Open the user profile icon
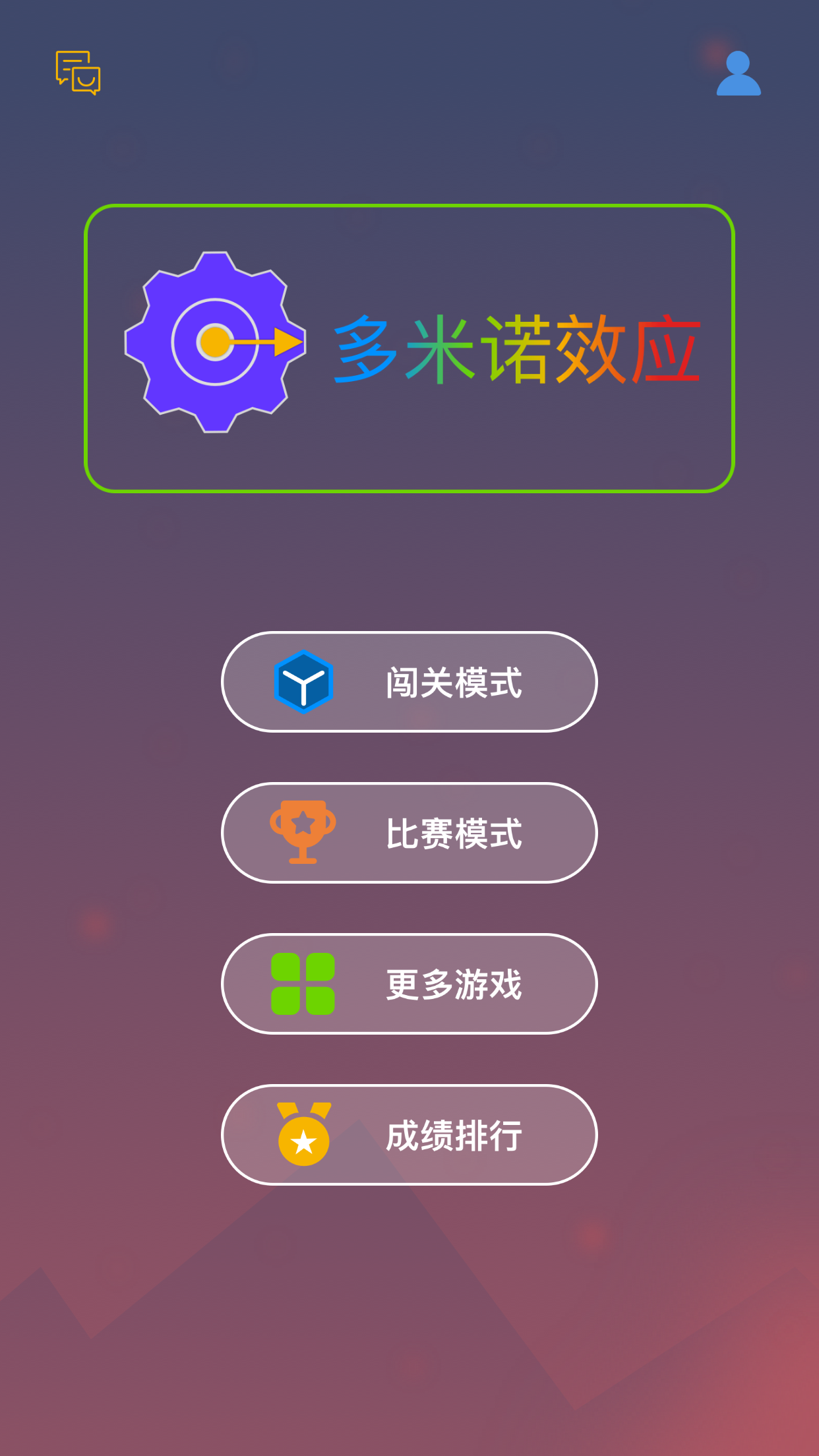Image resolution: width=819 pixels, height=1456 pixels. click(x=739, y=73)
